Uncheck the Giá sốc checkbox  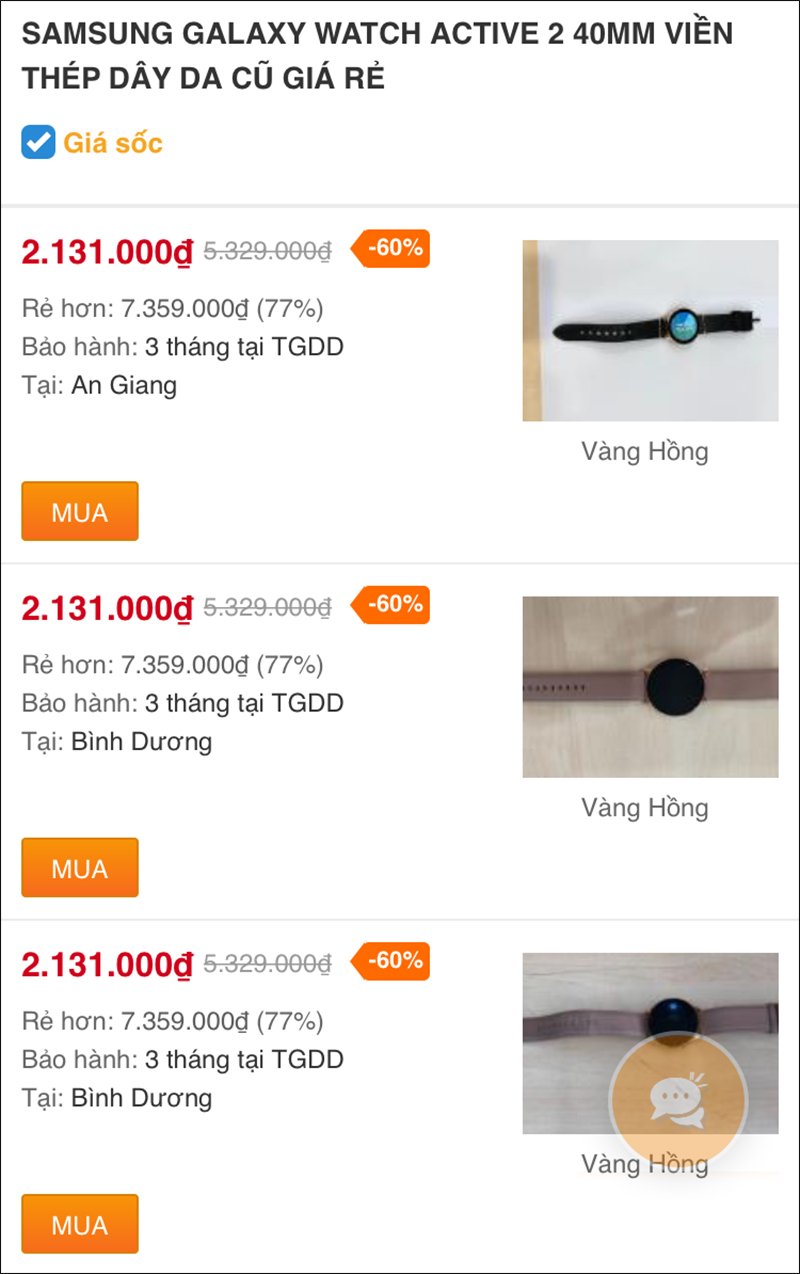(x=38, y=143)
